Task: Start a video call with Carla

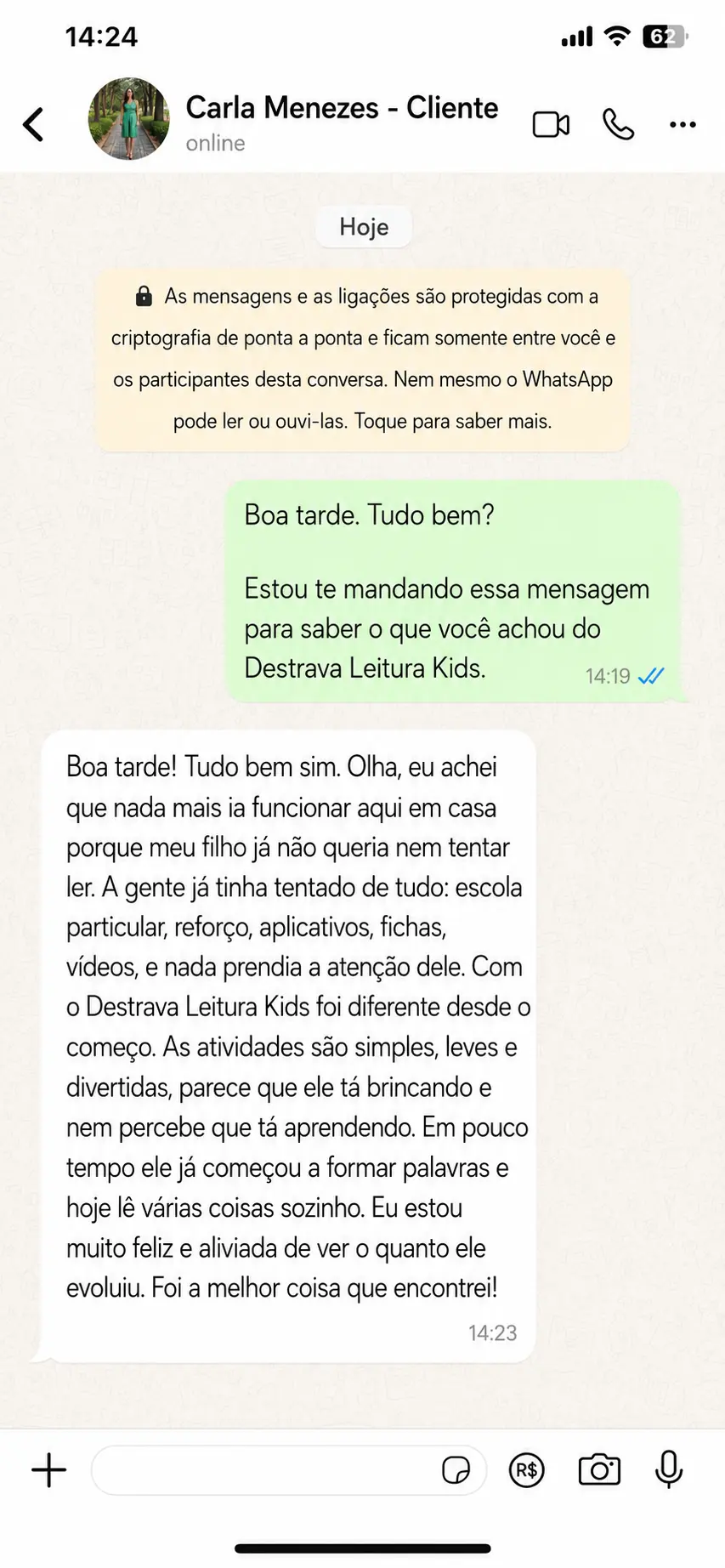Action: [551, 124]
